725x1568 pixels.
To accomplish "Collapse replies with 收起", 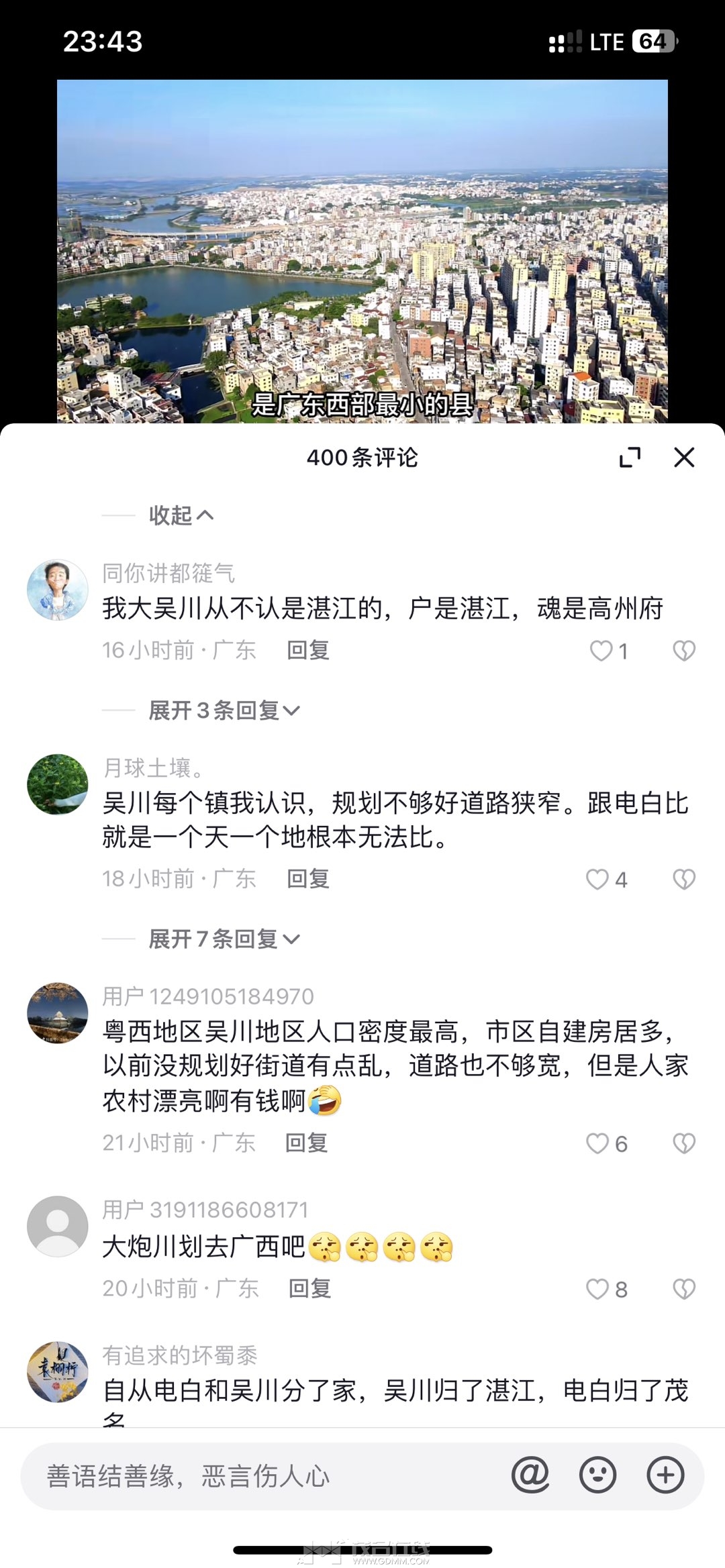I will click(181, 515).
